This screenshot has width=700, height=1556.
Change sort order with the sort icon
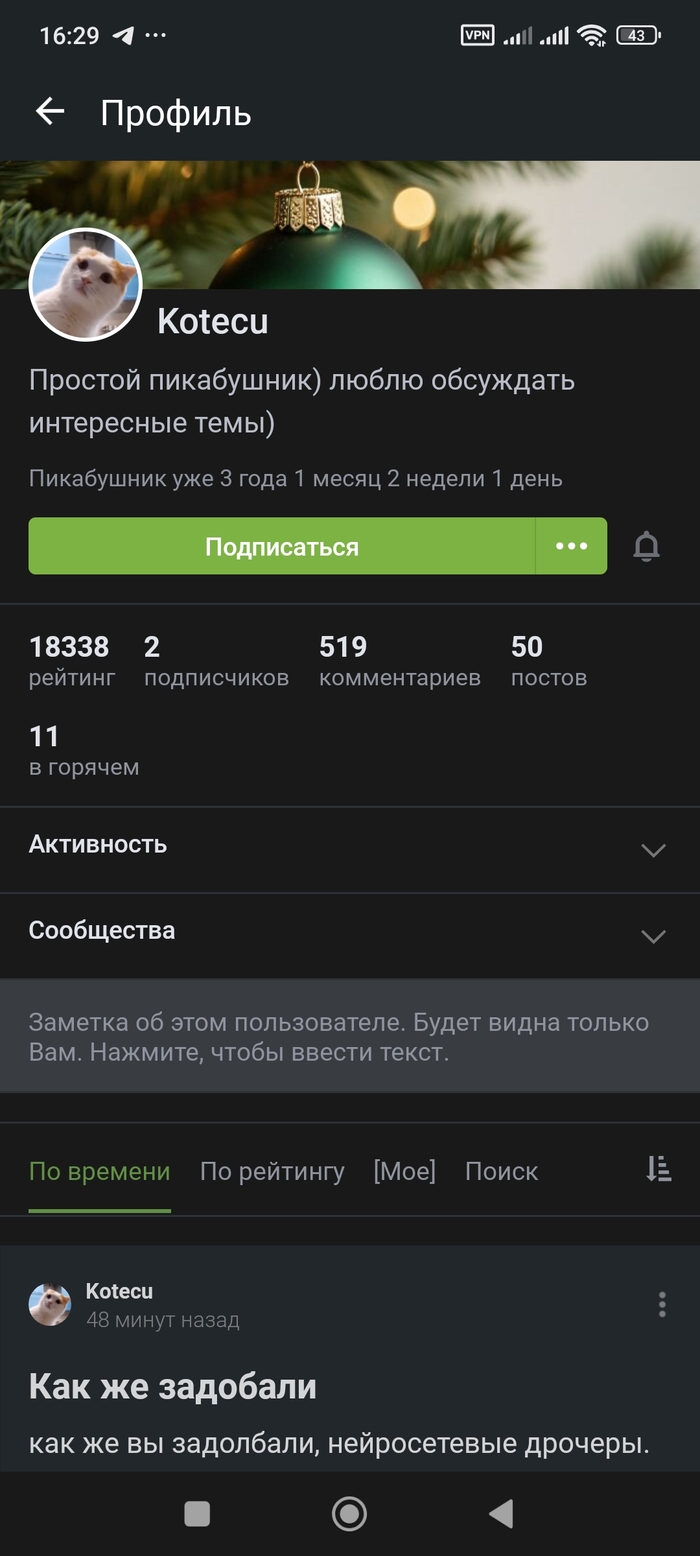coord(658,1169)
